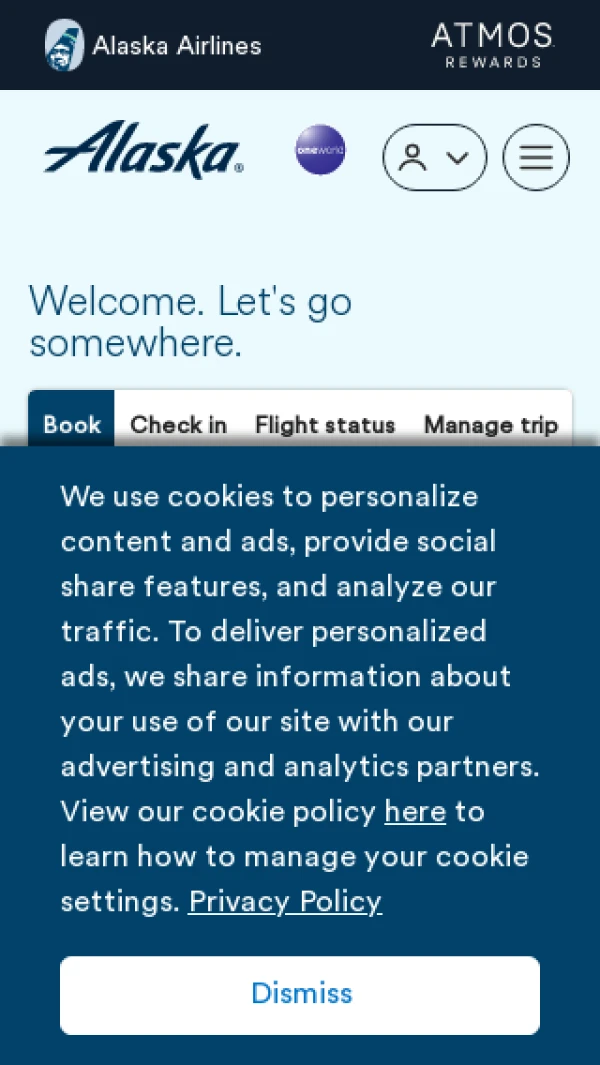Select the Book tab
The height and width of the screenshot is (1065, 600).
pos(72,425)
